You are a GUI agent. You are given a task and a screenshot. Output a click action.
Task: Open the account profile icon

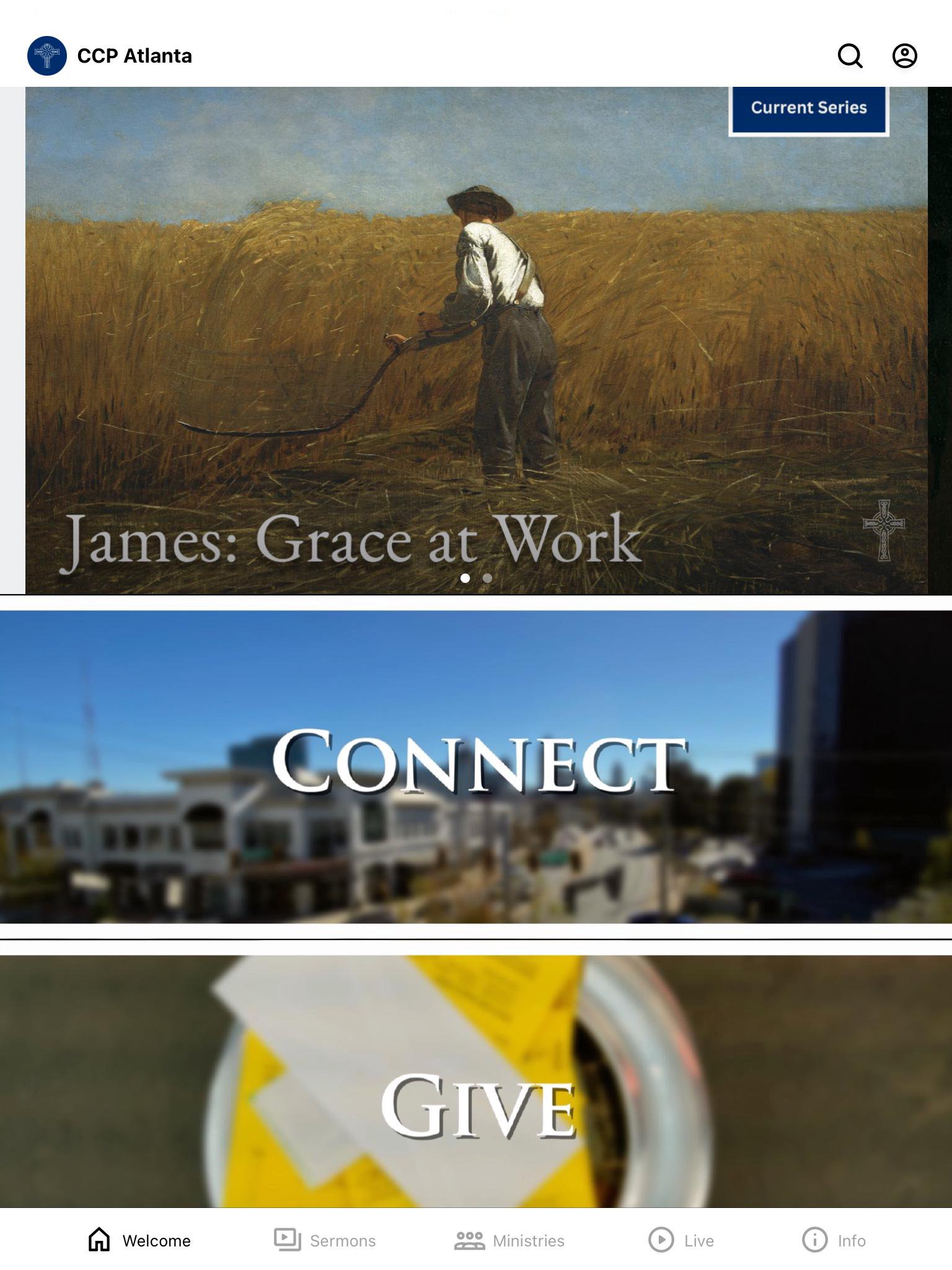904,56
